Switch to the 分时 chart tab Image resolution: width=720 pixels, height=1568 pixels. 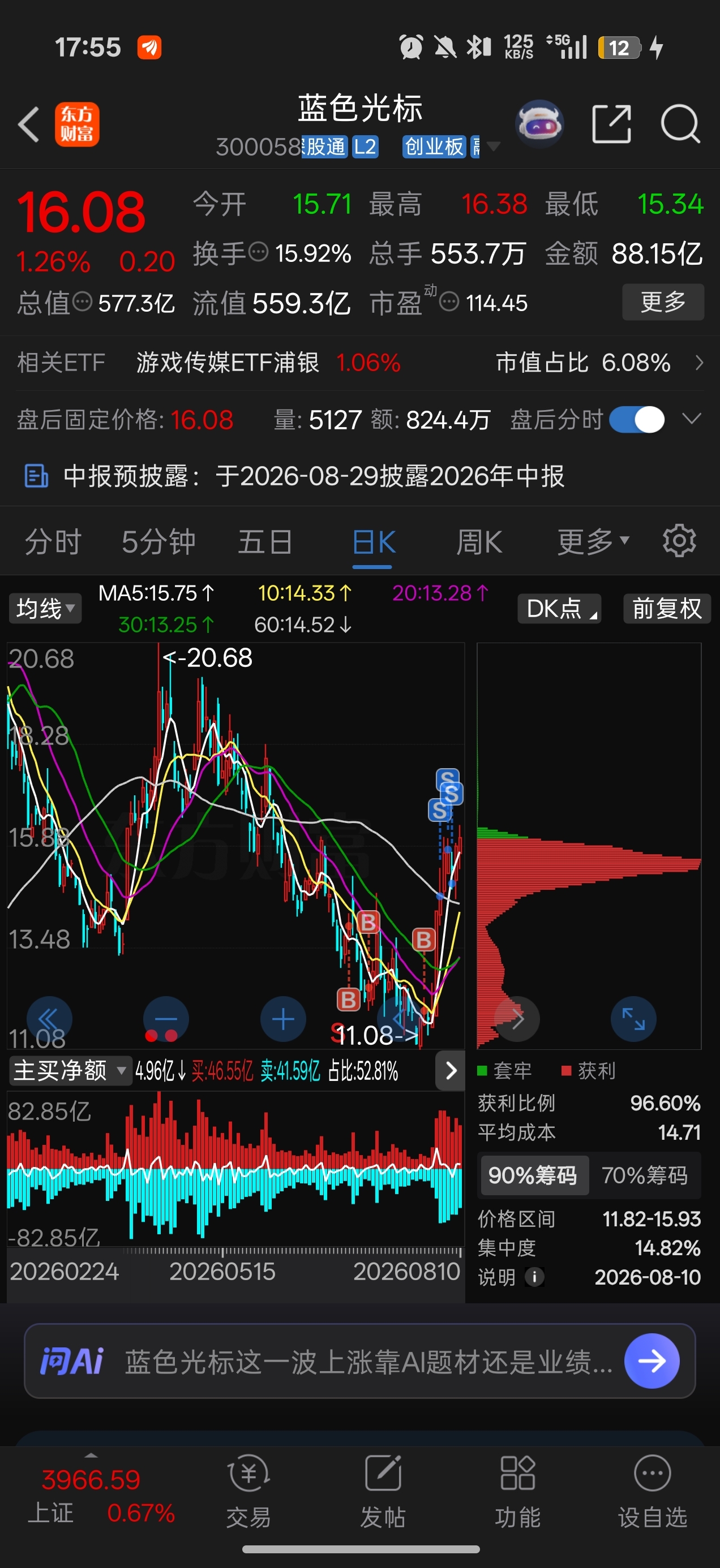53,542
